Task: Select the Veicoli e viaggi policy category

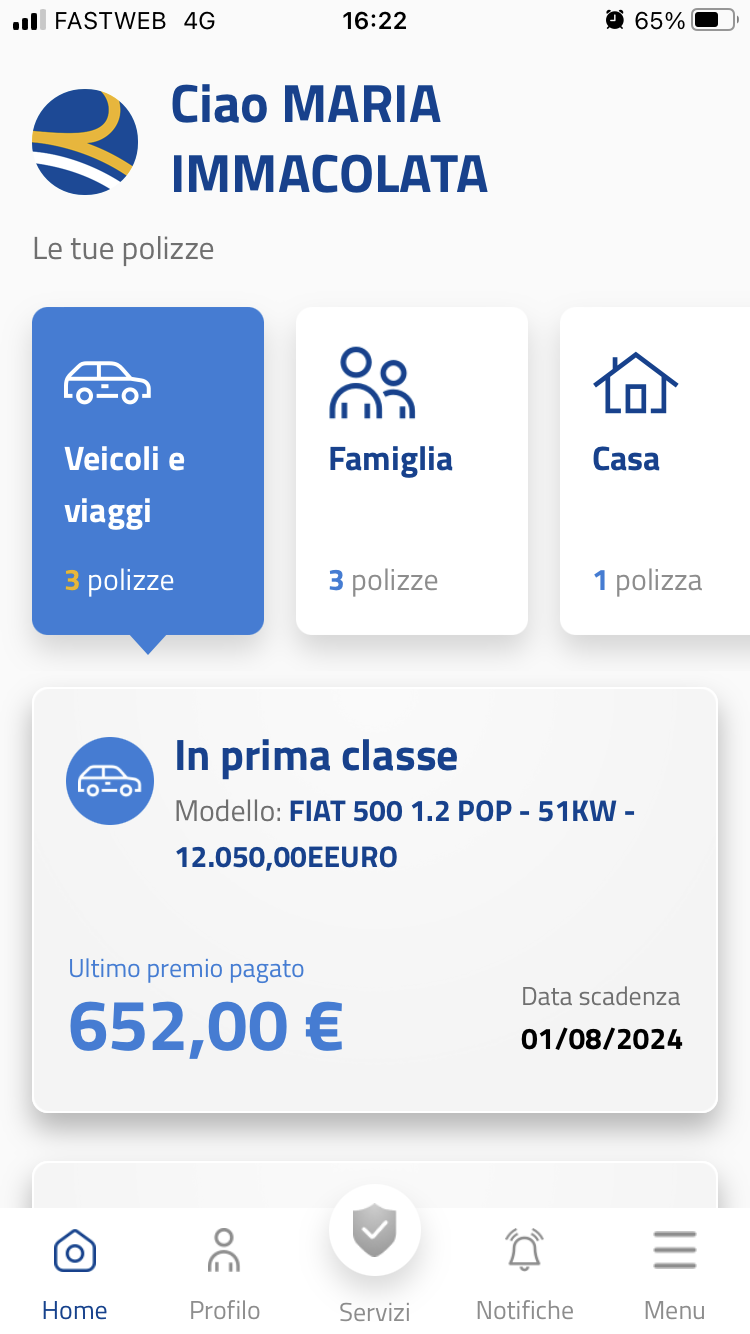Action: pos(148,471)
